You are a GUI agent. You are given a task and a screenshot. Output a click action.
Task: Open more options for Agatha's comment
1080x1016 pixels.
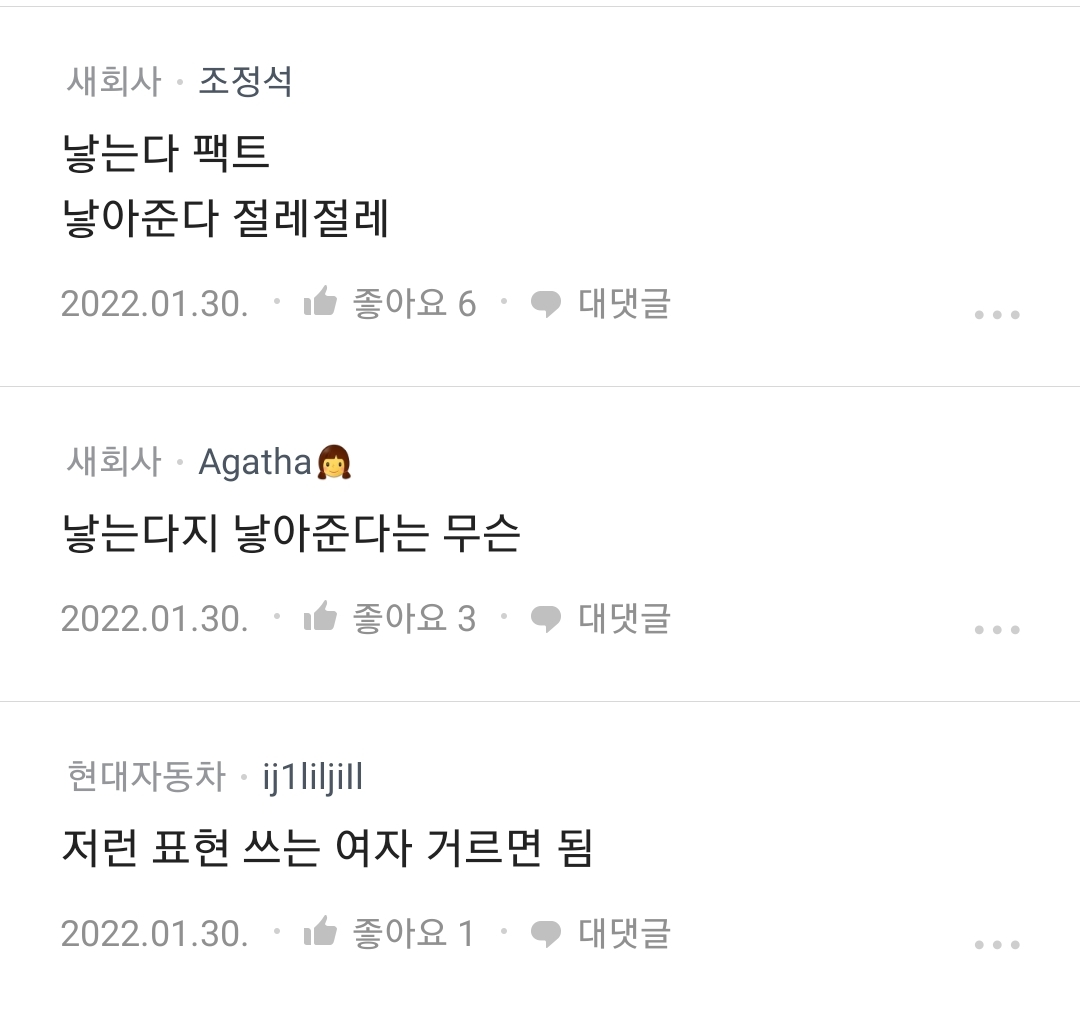point(996,629)
